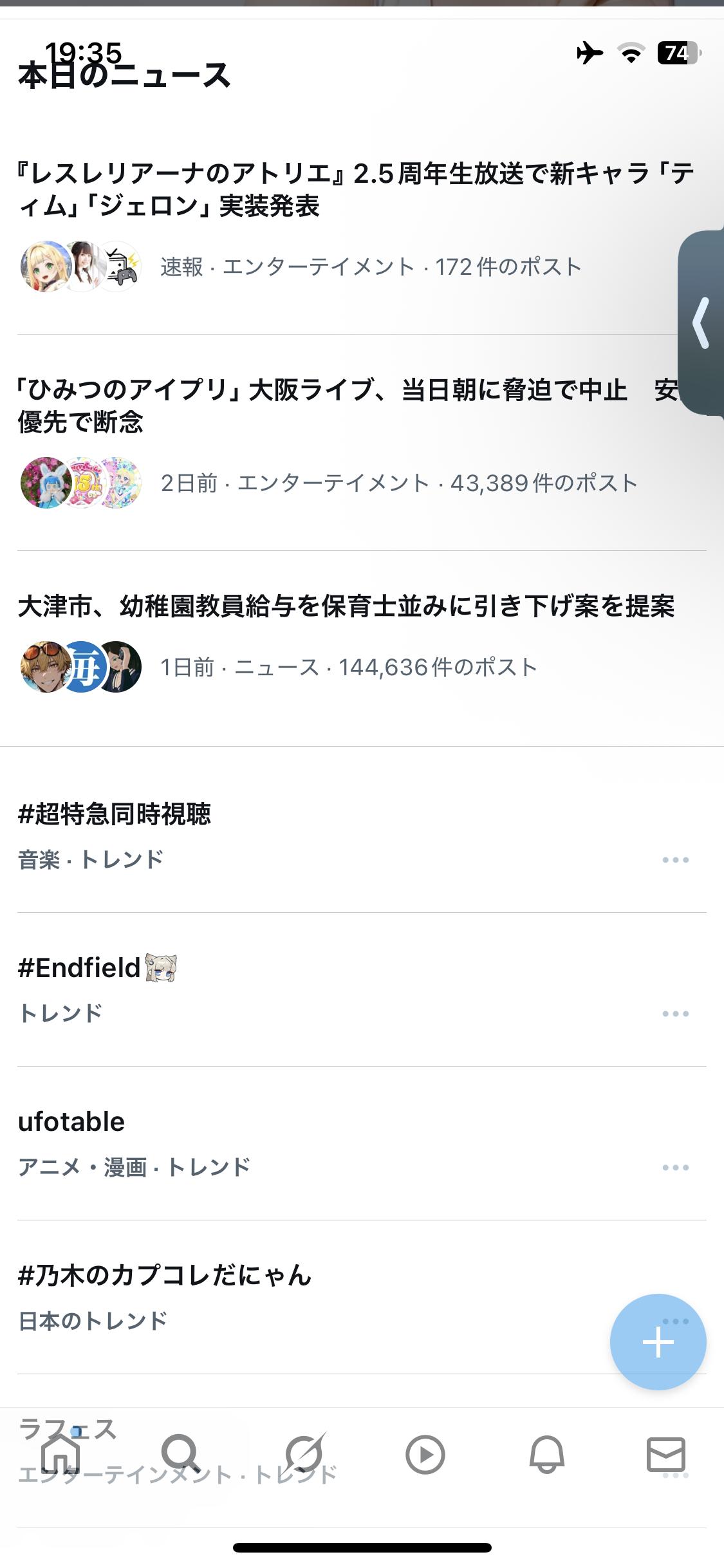The image size is (724, 1568).
Task: Read the 大津市 幼稚園教員給与 news story
Action: coord(346,606)
